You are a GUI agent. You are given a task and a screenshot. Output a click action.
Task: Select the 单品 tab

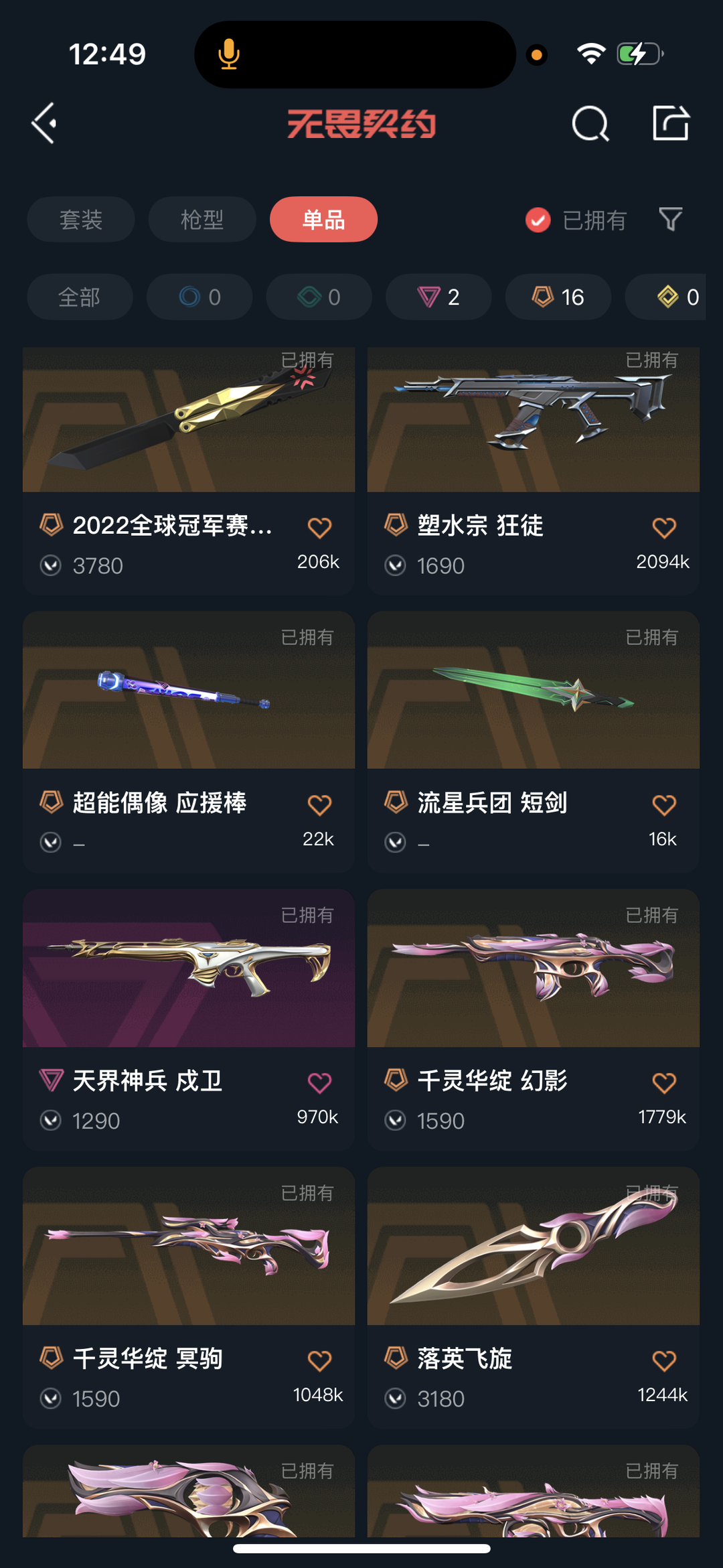coord(323,219)
